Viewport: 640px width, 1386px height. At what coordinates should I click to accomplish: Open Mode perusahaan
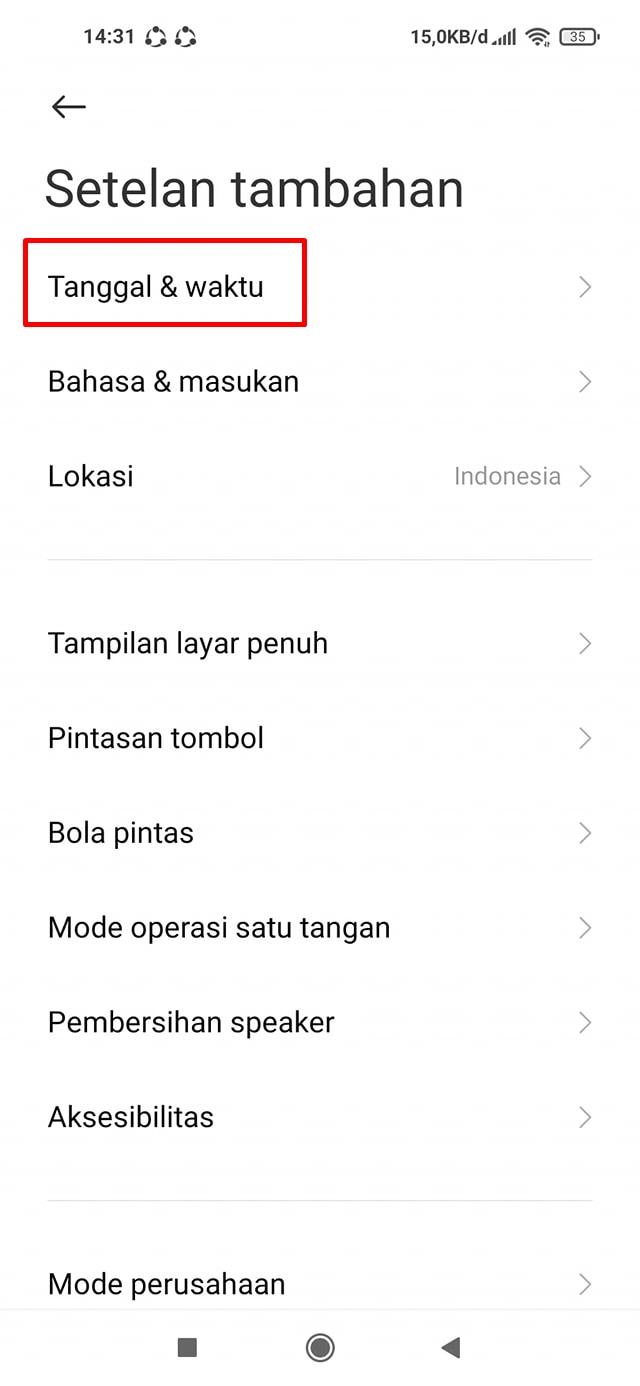pos(320,1284)
